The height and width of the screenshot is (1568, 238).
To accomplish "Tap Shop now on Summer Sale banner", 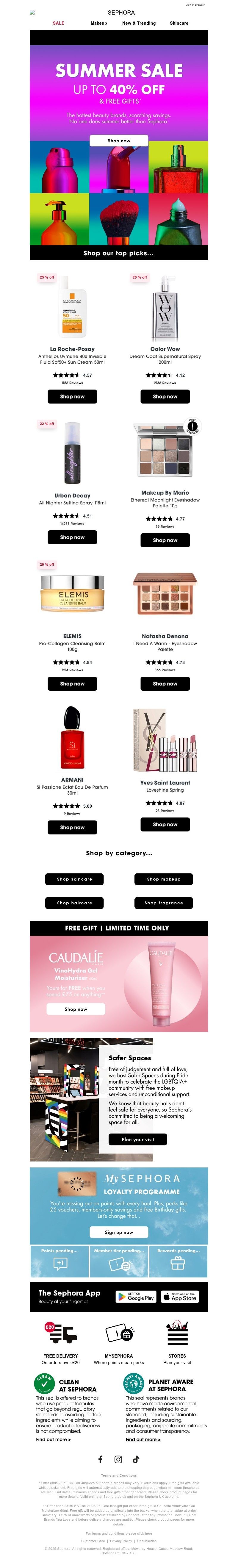I will point(119,140).
